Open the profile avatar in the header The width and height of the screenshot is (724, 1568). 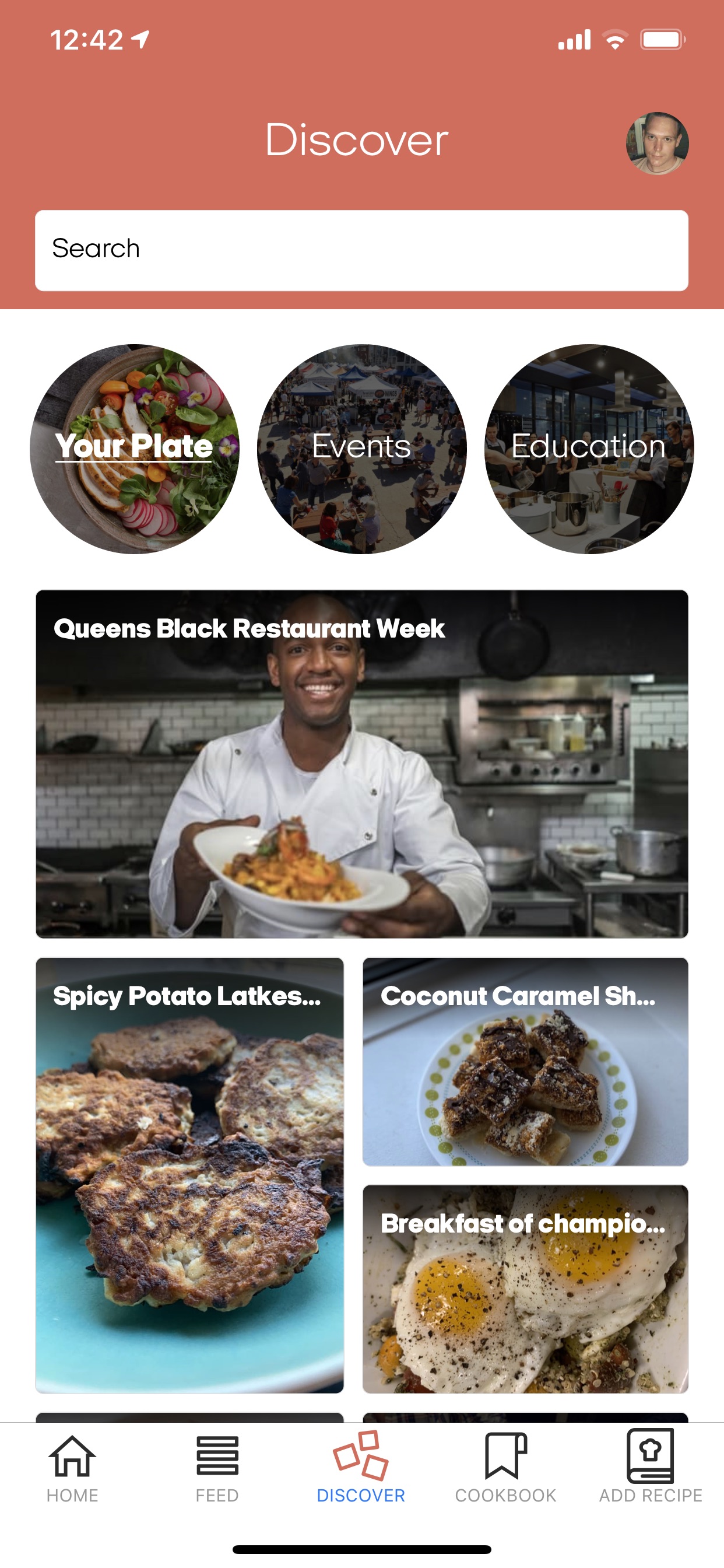[657, 143]
